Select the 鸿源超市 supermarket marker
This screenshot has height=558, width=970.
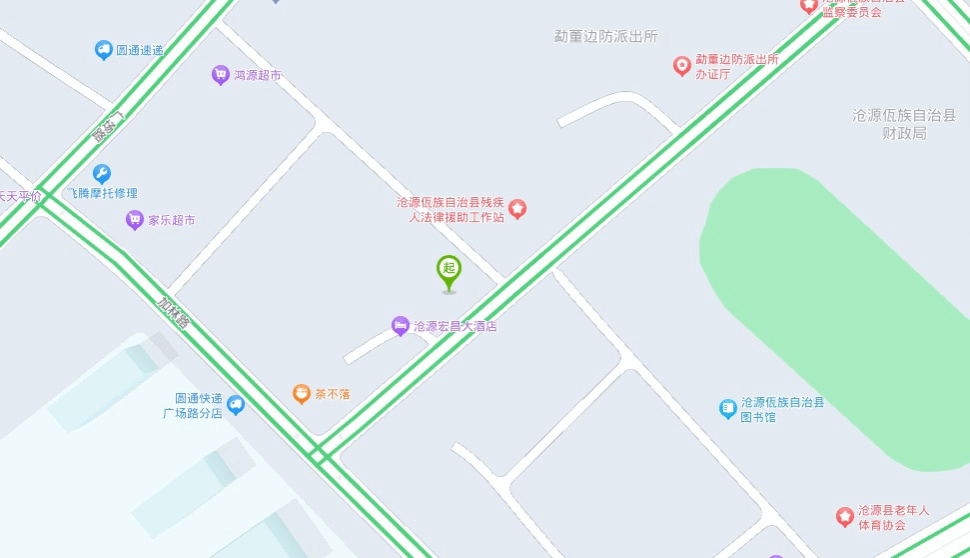pyautogui.click(x=221, y=75)
